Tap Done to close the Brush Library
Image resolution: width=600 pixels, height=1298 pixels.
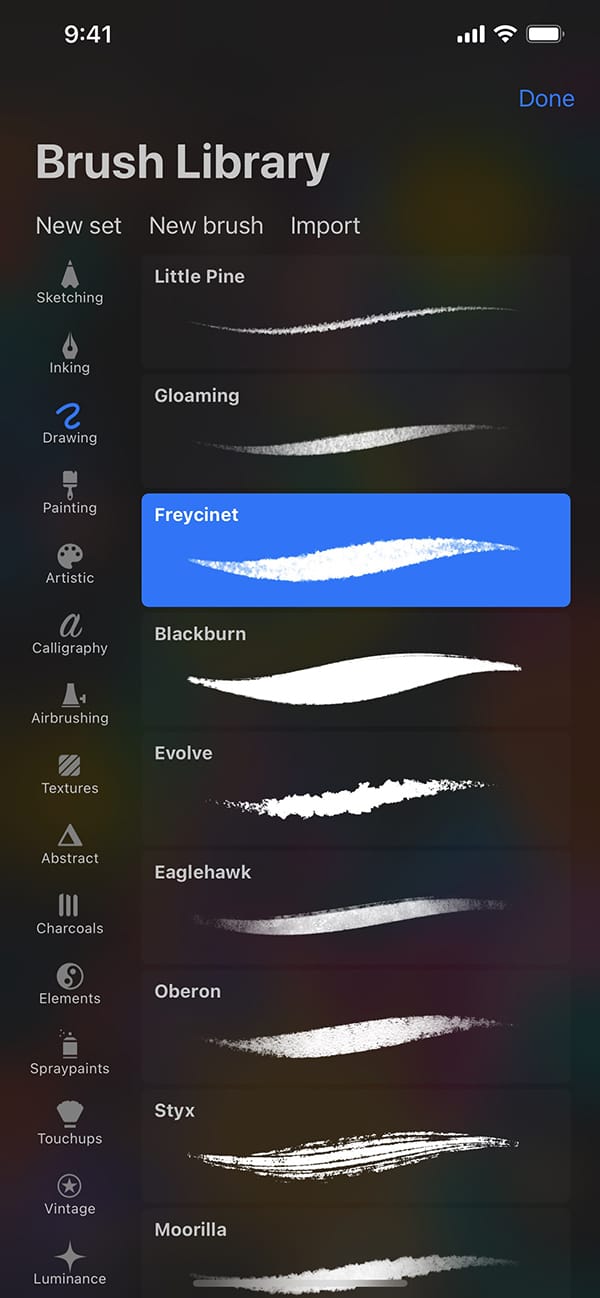click(546, 99)
